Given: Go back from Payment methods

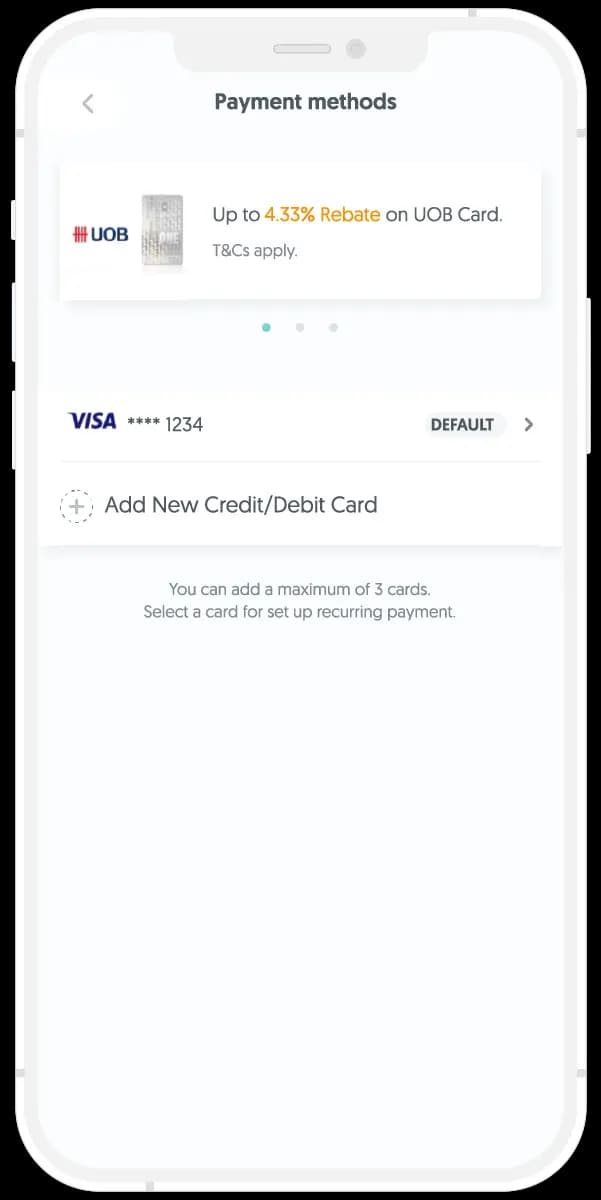Looking at the screenshot, I should click(88, 103).
